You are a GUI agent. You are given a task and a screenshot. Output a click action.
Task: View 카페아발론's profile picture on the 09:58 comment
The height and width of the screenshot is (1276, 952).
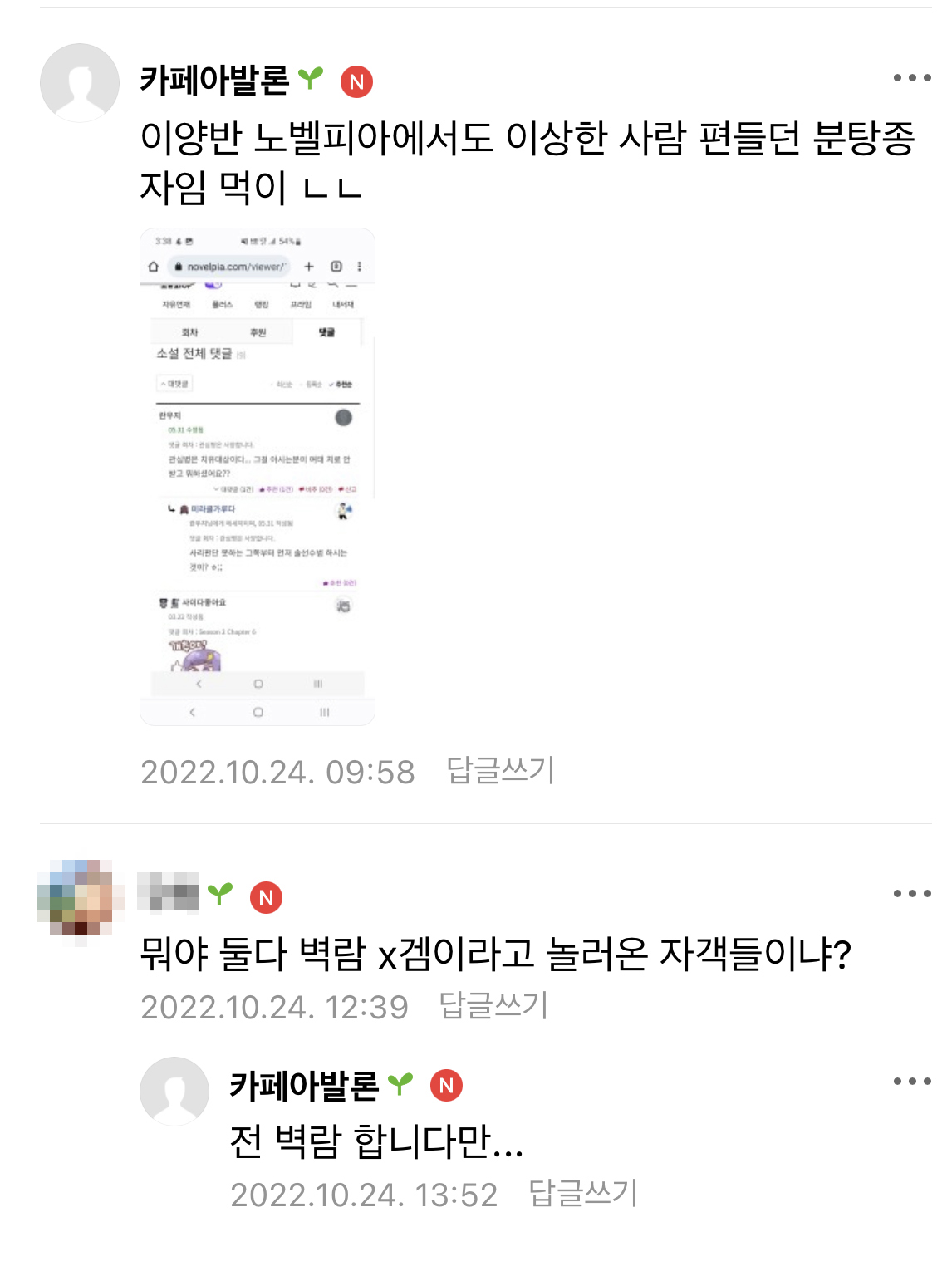coord(80,83)
